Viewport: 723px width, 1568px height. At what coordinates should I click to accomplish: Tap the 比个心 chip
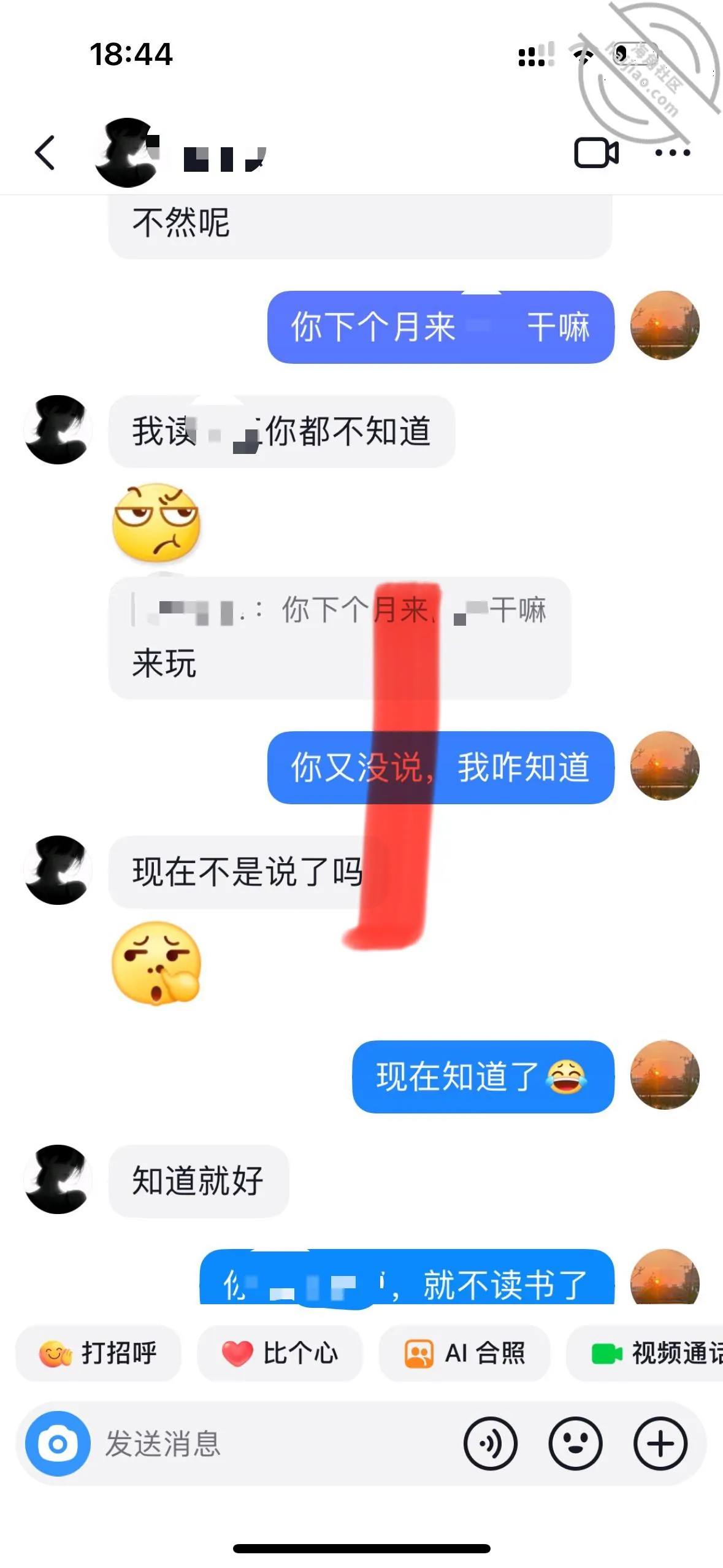[x=280, y=1353]
